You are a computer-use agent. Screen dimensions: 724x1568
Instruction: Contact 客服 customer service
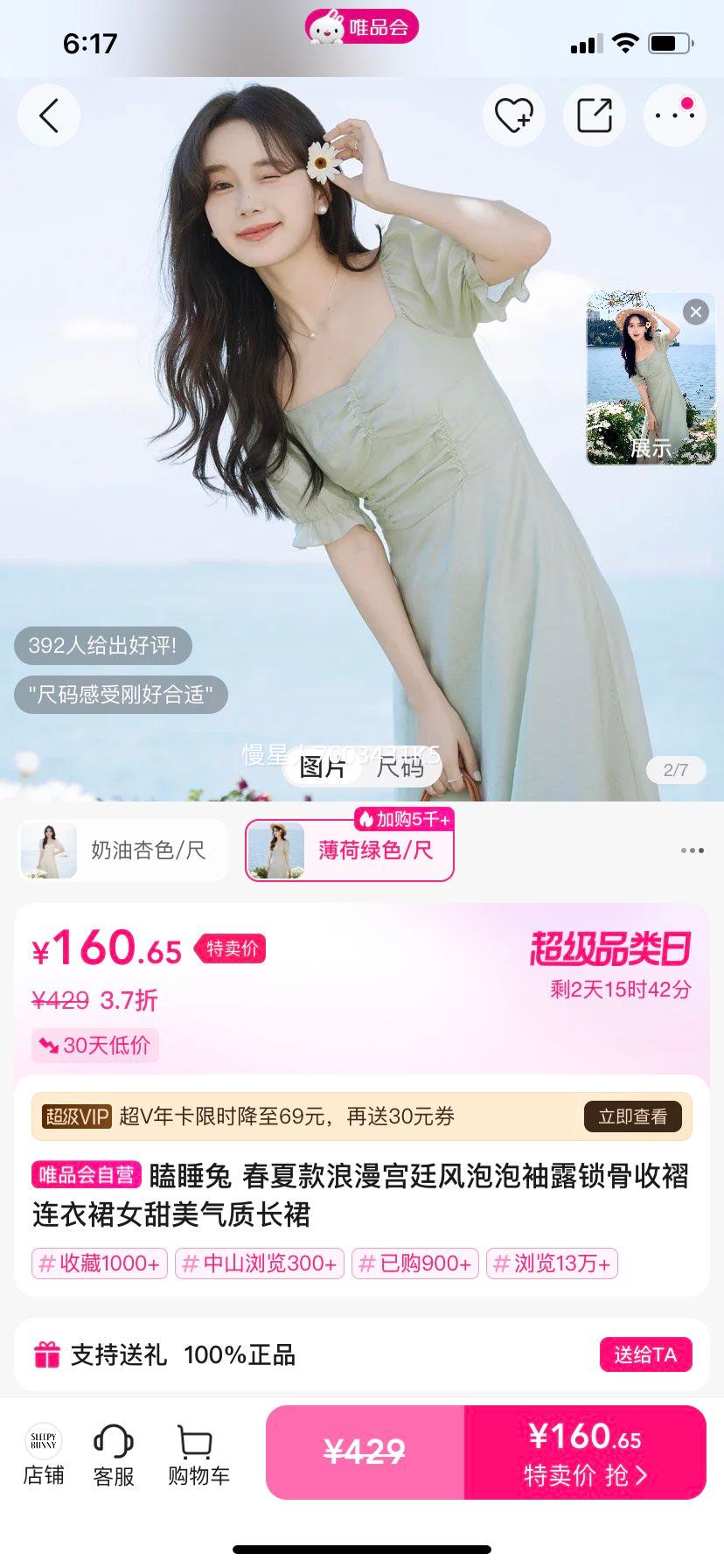tap(114, 1454)
